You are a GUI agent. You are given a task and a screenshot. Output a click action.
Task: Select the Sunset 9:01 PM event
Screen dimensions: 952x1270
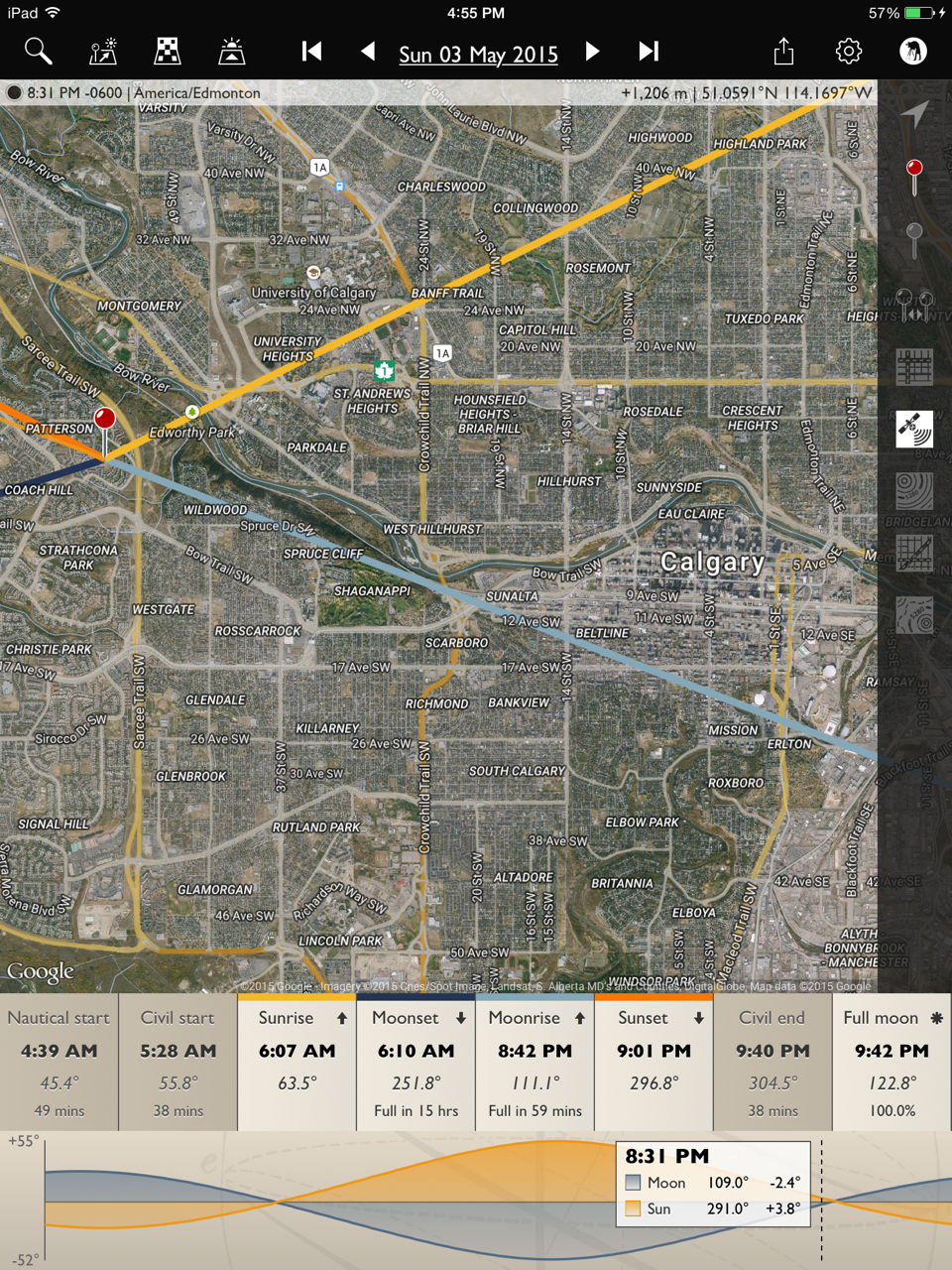(654, 1062)
